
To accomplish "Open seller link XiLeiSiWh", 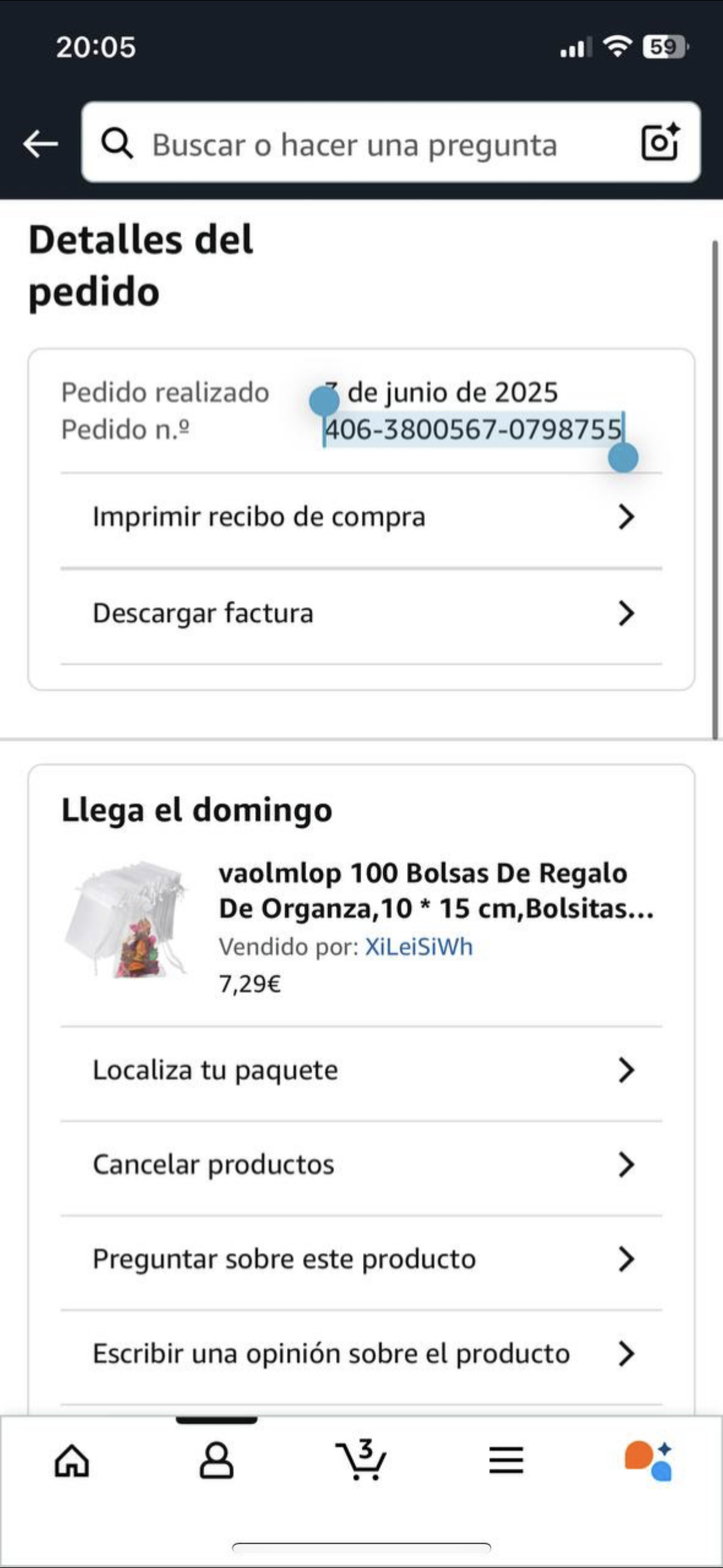I will click(x=419, y=947).
